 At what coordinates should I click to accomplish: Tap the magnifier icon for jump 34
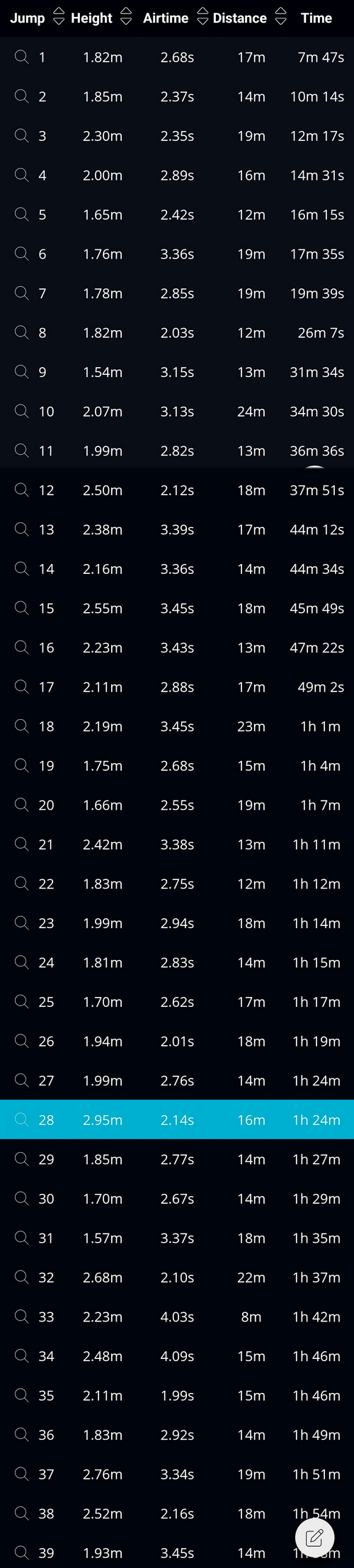[x=22, y=1355]
